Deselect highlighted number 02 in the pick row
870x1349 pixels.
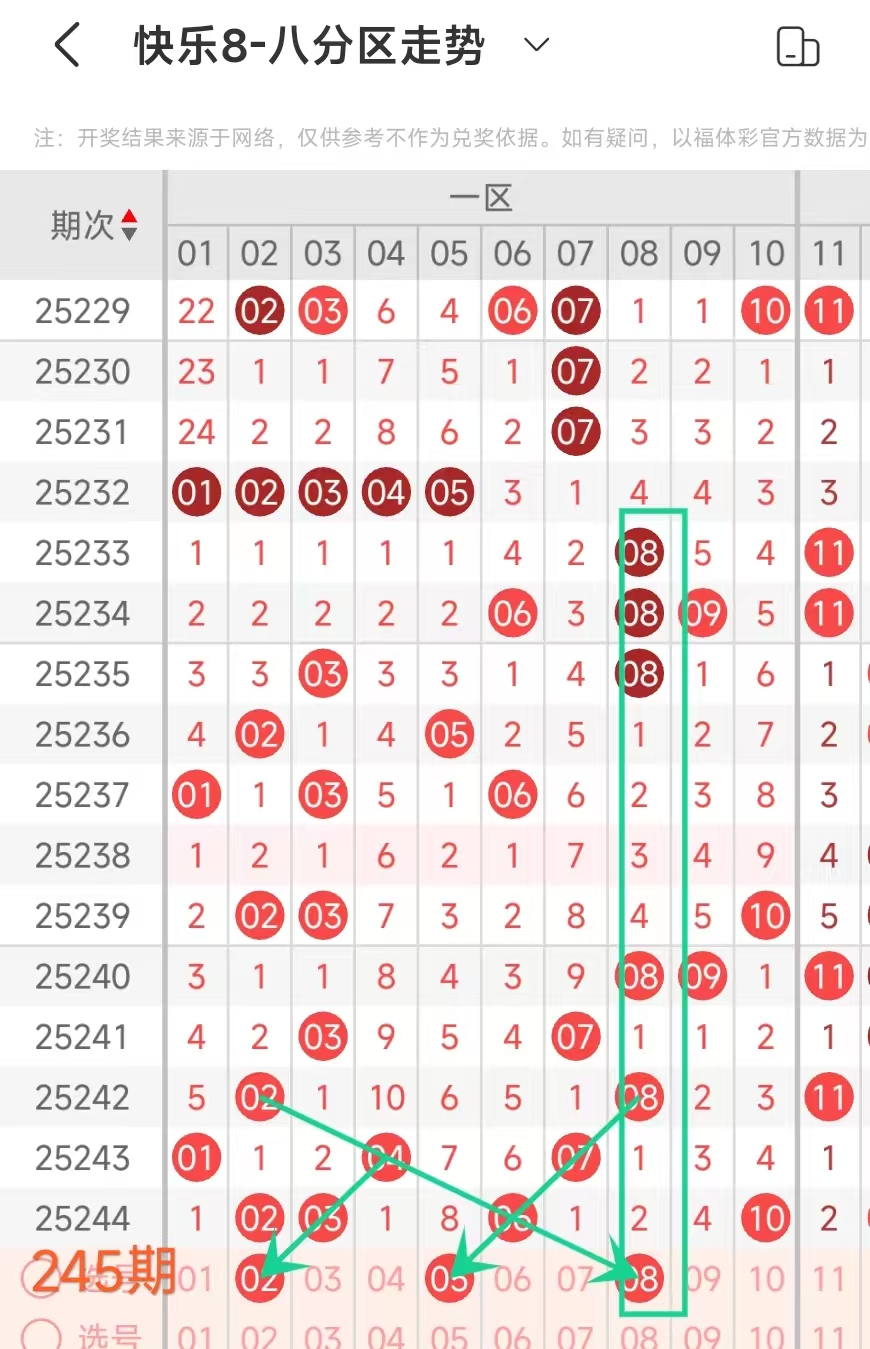[x=259, y=1279]
